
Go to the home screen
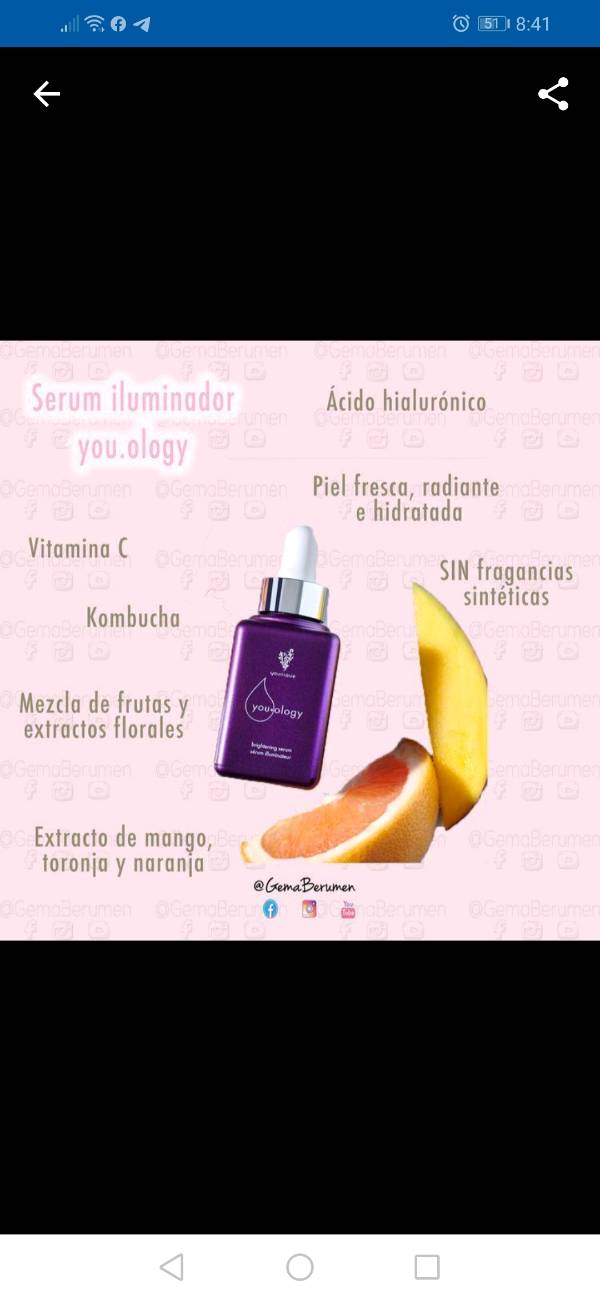coord(300,1267)
